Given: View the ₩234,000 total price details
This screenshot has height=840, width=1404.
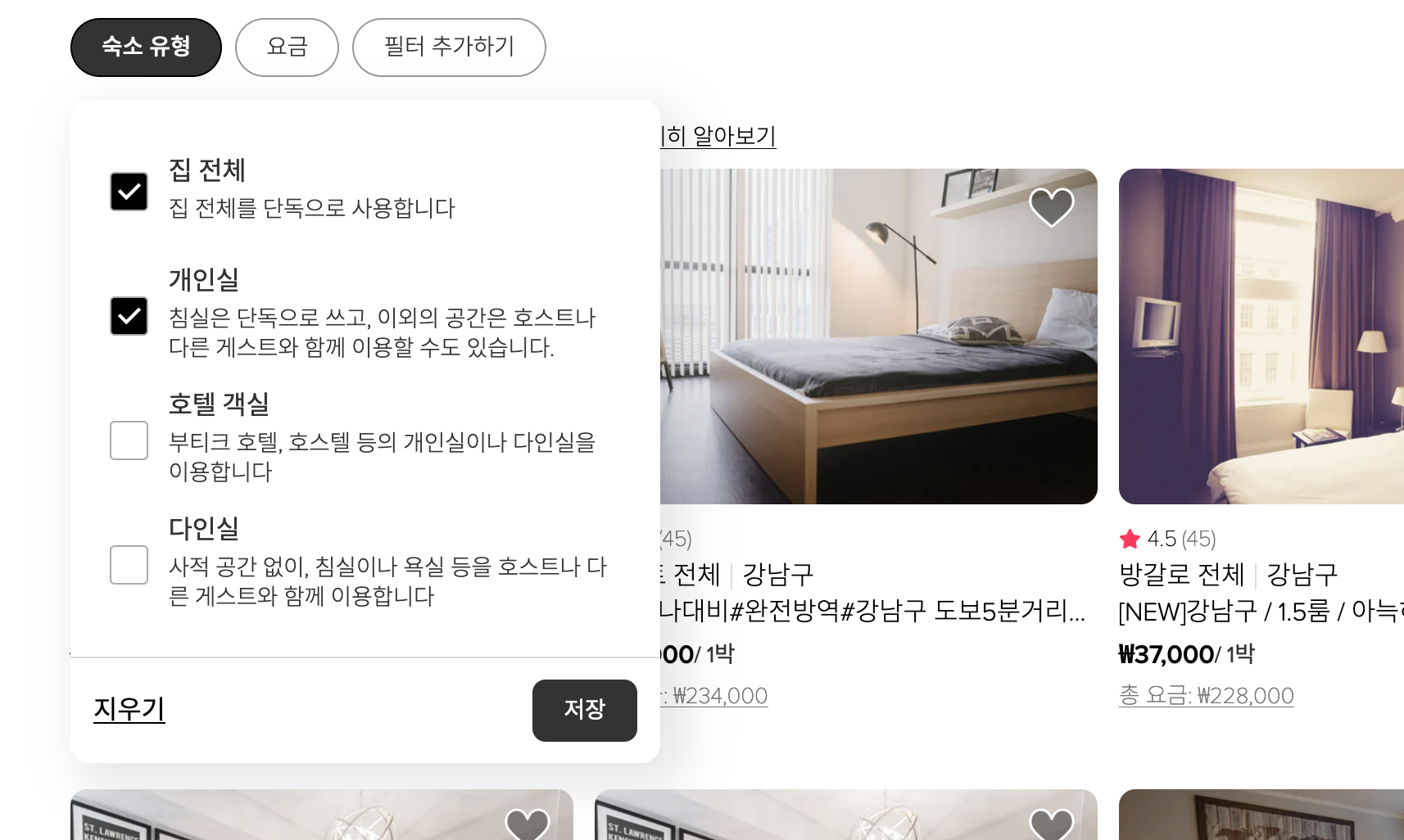Looking at the screenshot, I should point(717,696).
